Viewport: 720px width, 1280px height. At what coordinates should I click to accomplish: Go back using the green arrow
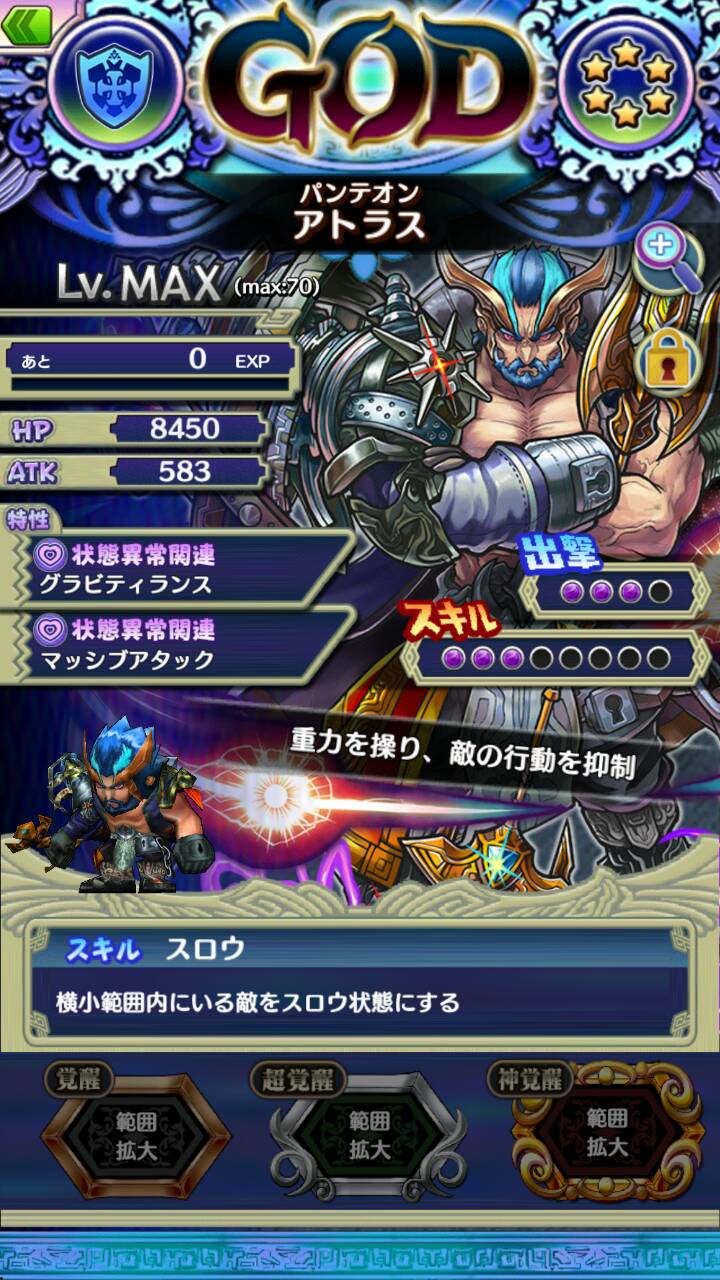tap(26, 24)
